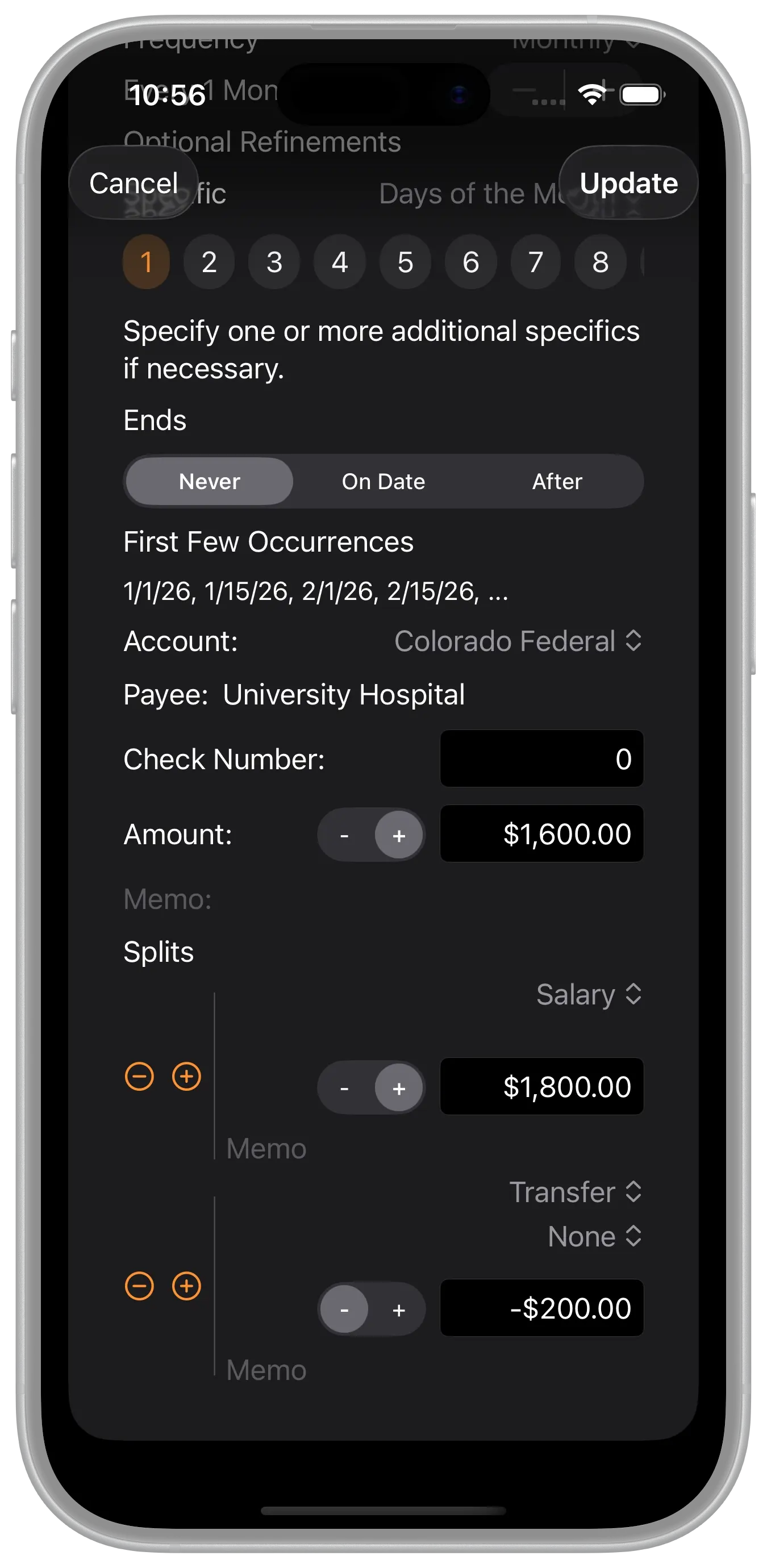Set Ends to On Date

coord(383,482)
